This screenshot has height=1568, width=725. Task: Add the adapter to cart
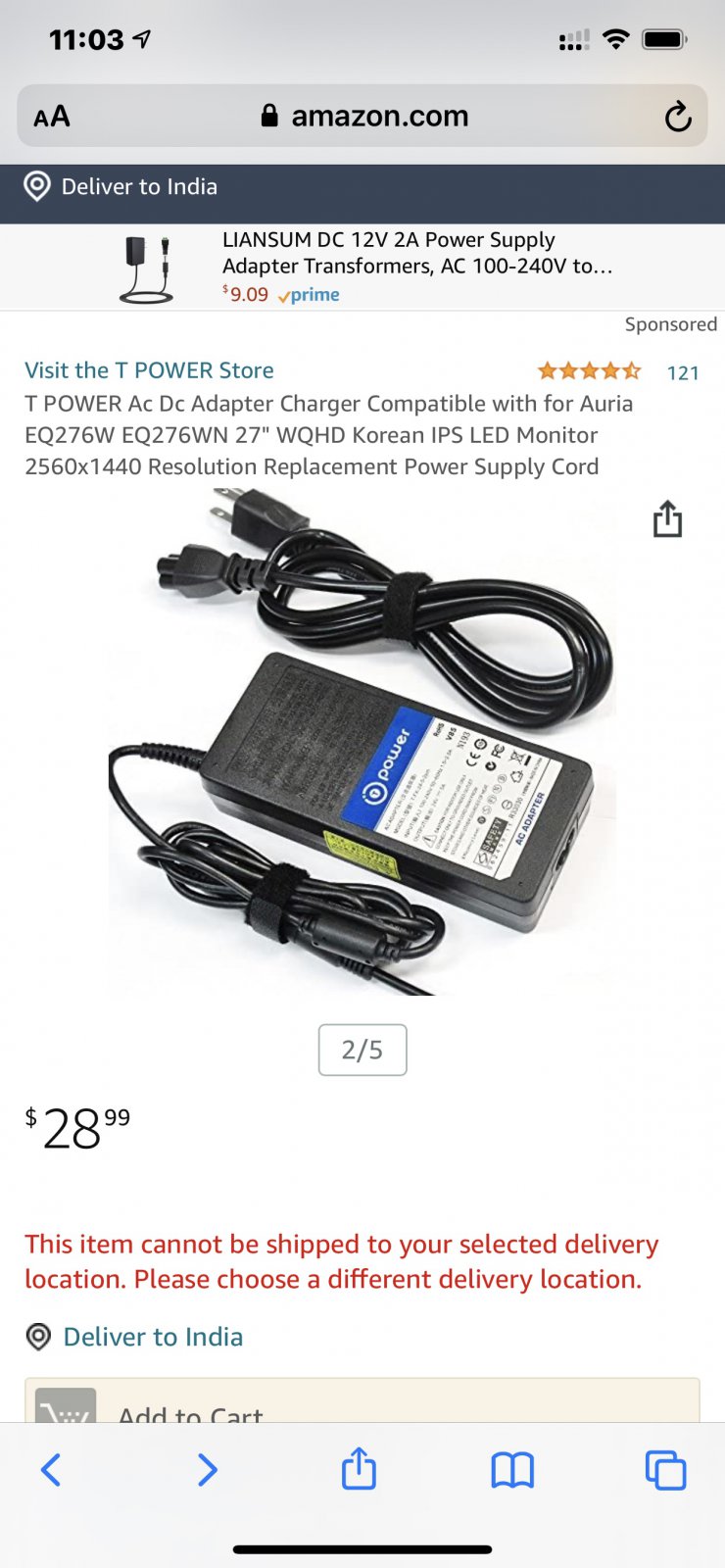click(x=362, y=1401)
